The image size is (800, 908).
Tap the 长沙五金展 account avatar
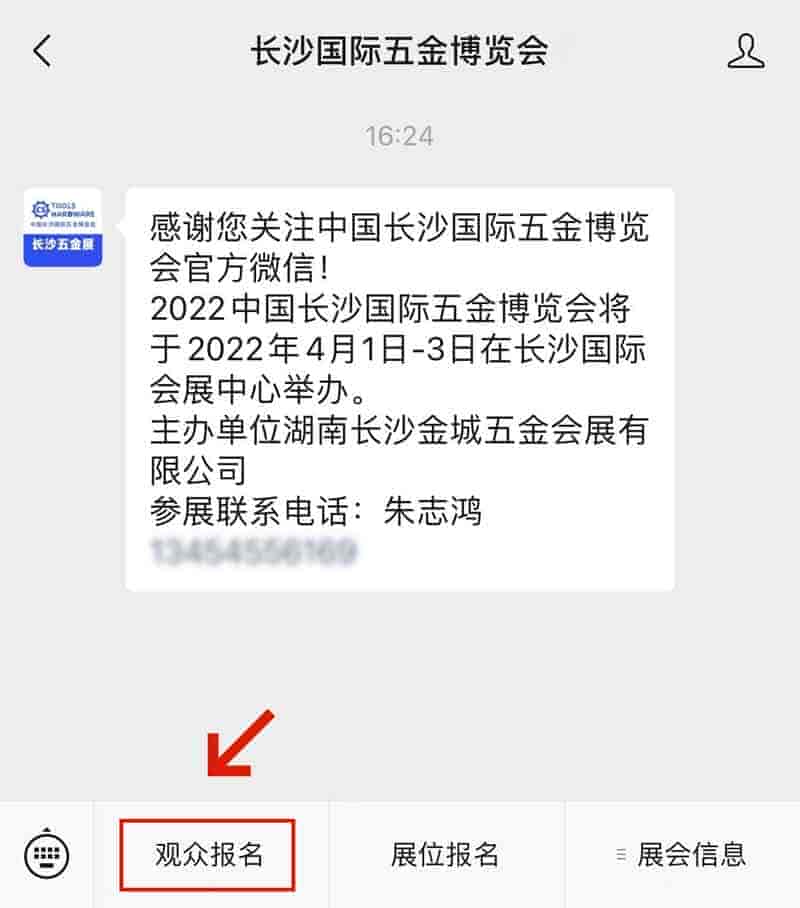(x=63, y=228)
